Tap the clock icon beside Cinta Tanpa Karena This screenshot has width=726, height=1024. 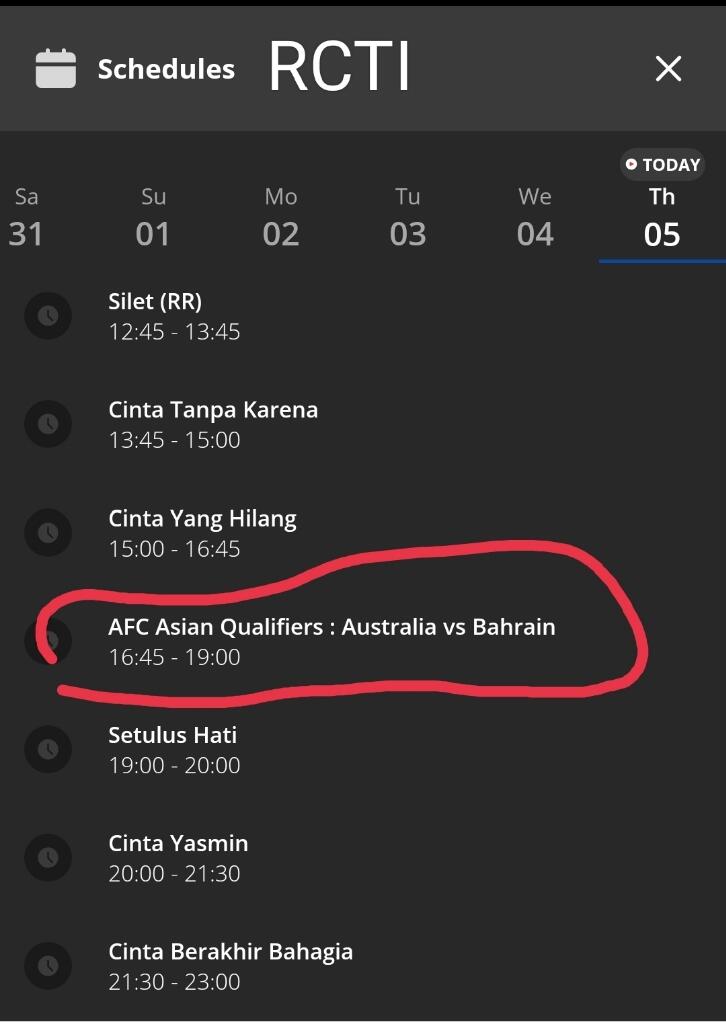(x=48, y=424)
